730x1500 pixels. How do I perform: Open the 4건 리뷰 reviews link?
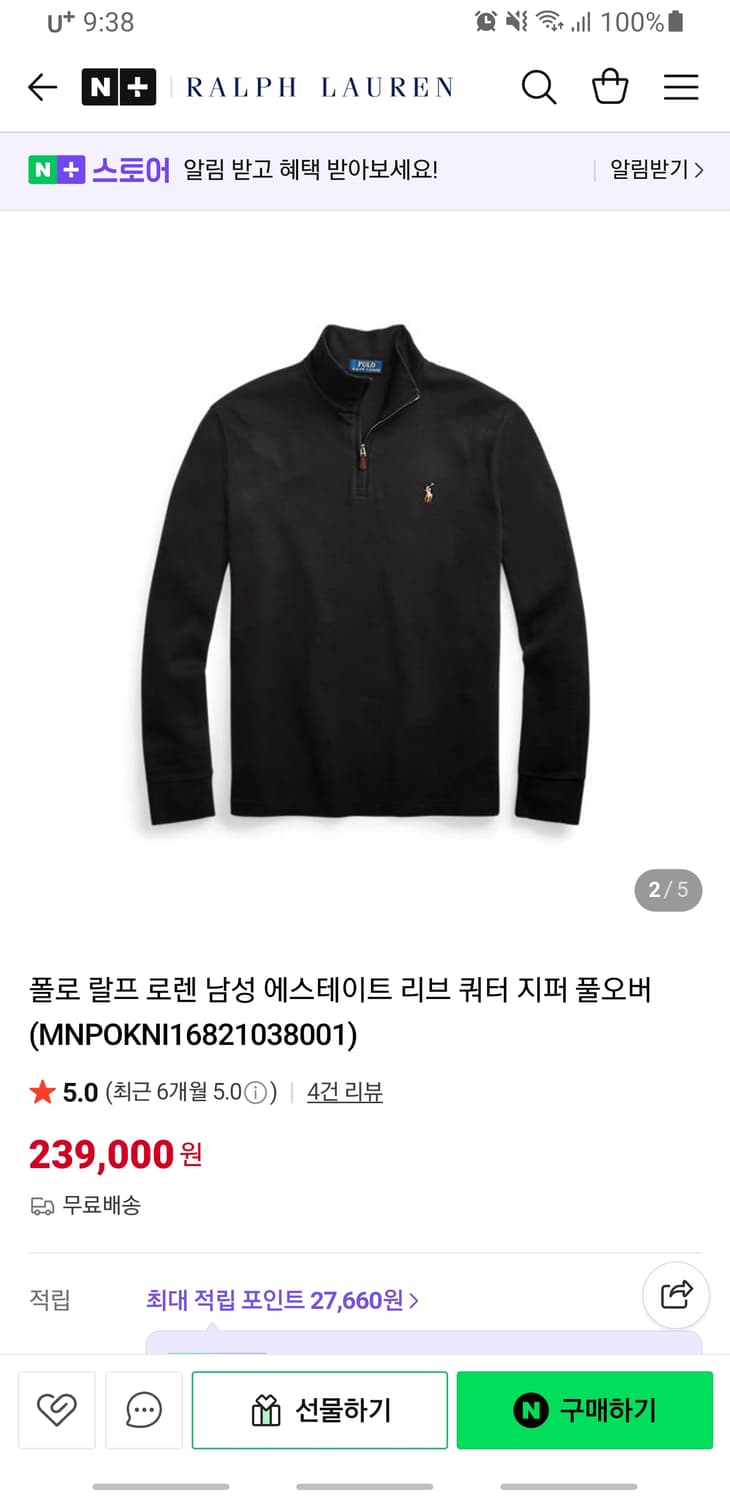point(344,1092)
